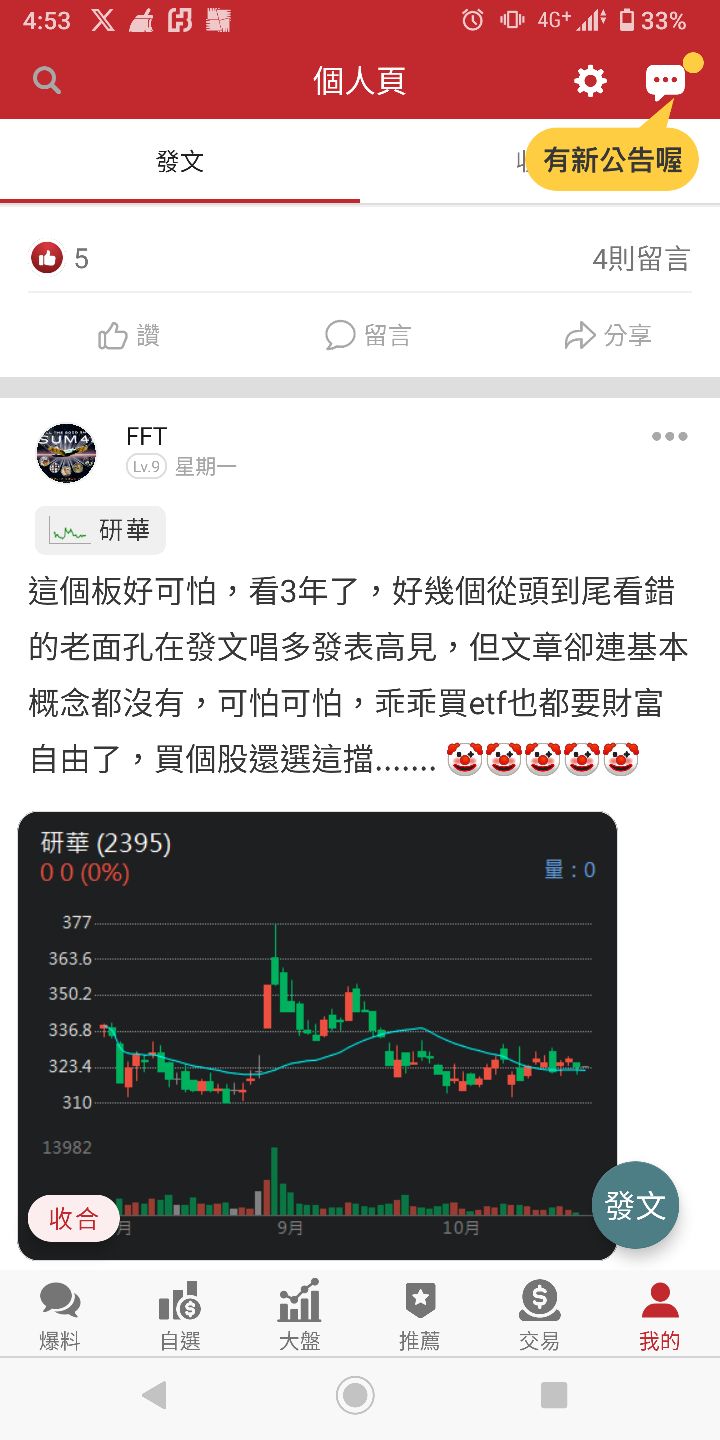The width and height of the screenshot is (720, 1440).
Task: Like the post with the 讚 button
Action: [128, 335]
